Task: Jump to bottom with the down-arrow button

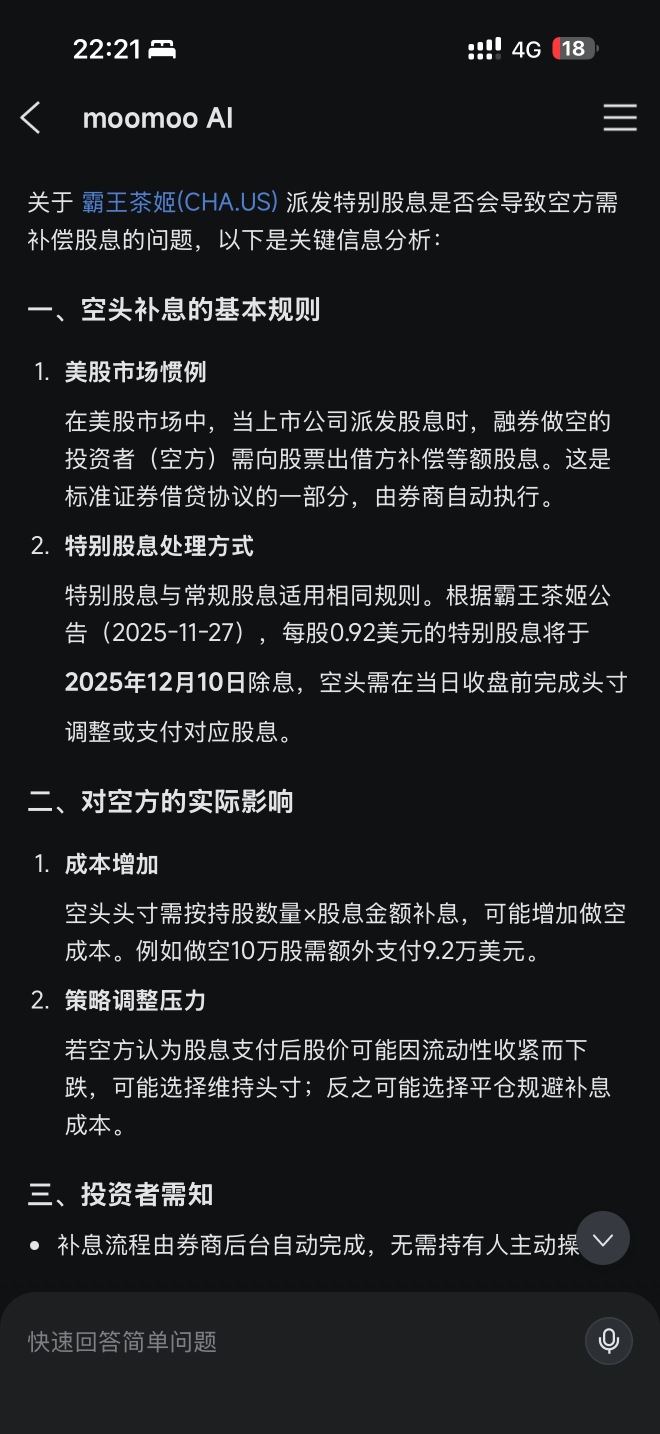Action: coord(603,1239)
